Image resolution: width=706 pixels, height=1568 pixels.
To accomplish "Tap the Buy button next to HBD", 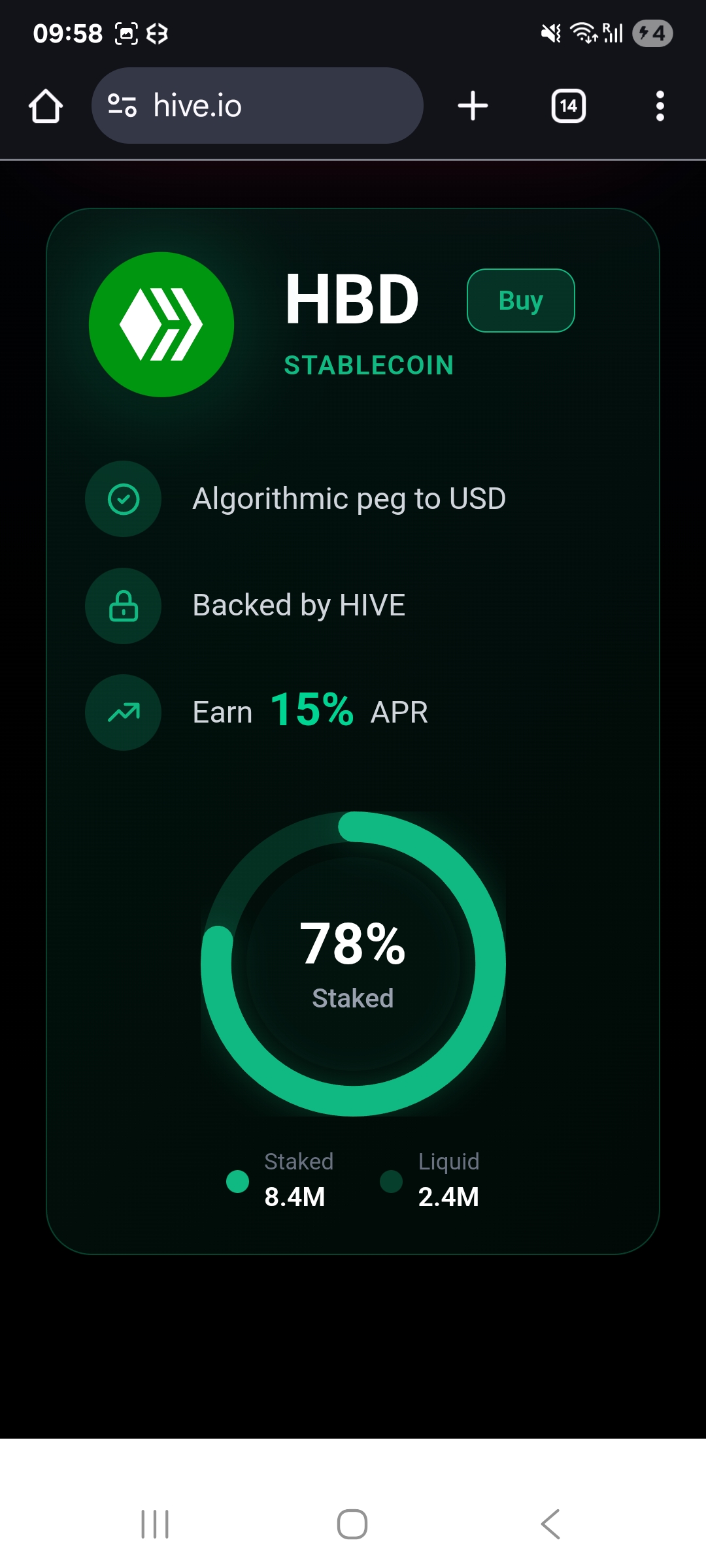I will (x=520, y=301).
